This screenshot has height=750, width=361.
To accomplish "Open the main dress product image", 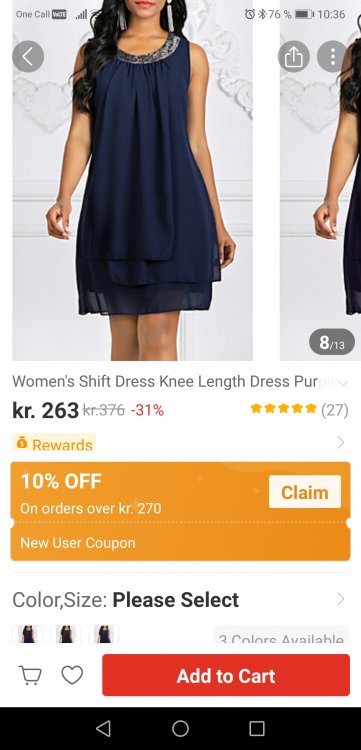I will [x=132, y=180].
